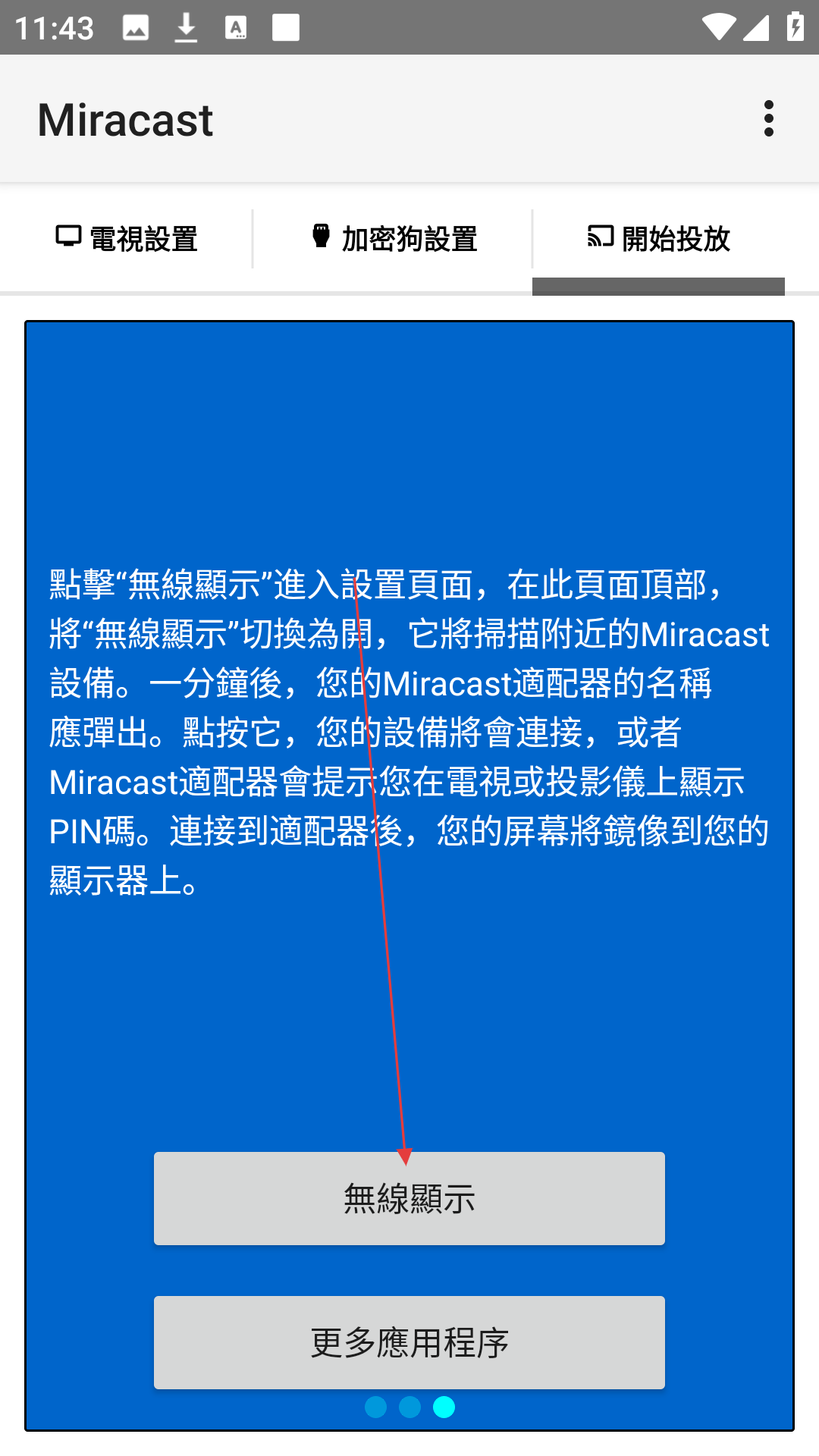This screenshot has width=819, height=1456.
Task: Select the 開始投放 tab
Action: (x=658, y=239)
